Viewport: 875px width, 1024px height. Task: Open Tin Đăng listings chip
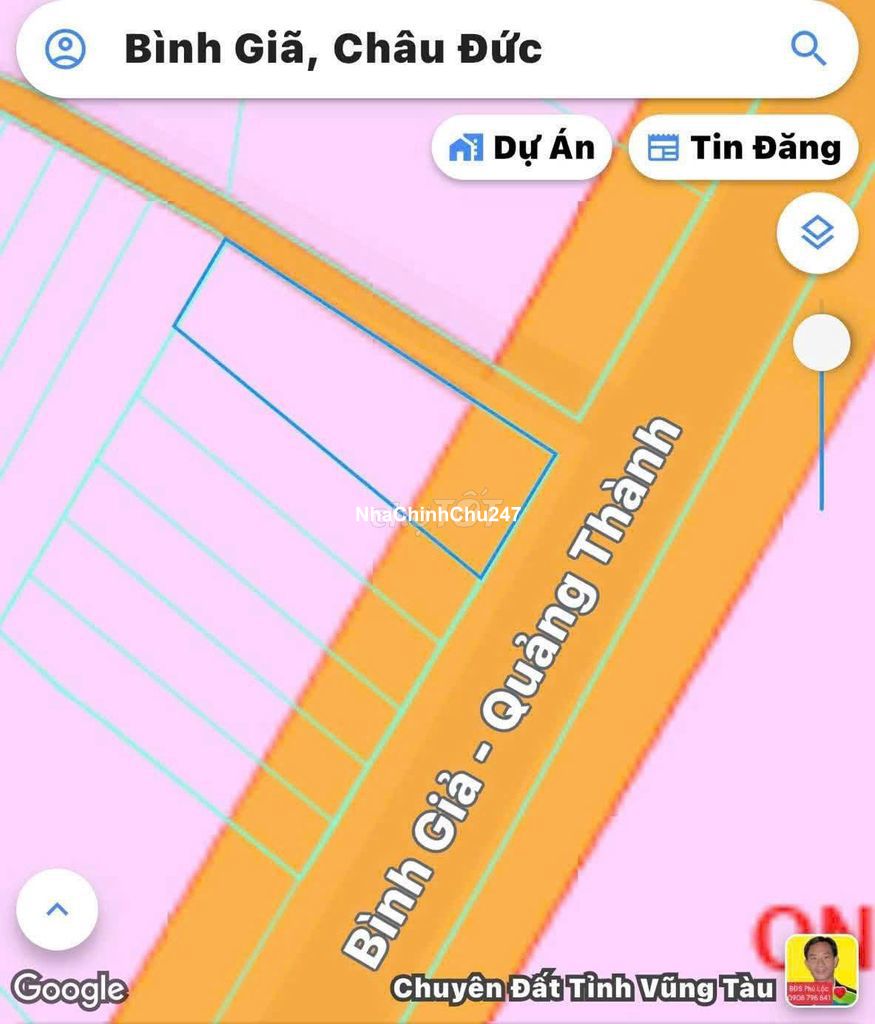coord(744,148)
